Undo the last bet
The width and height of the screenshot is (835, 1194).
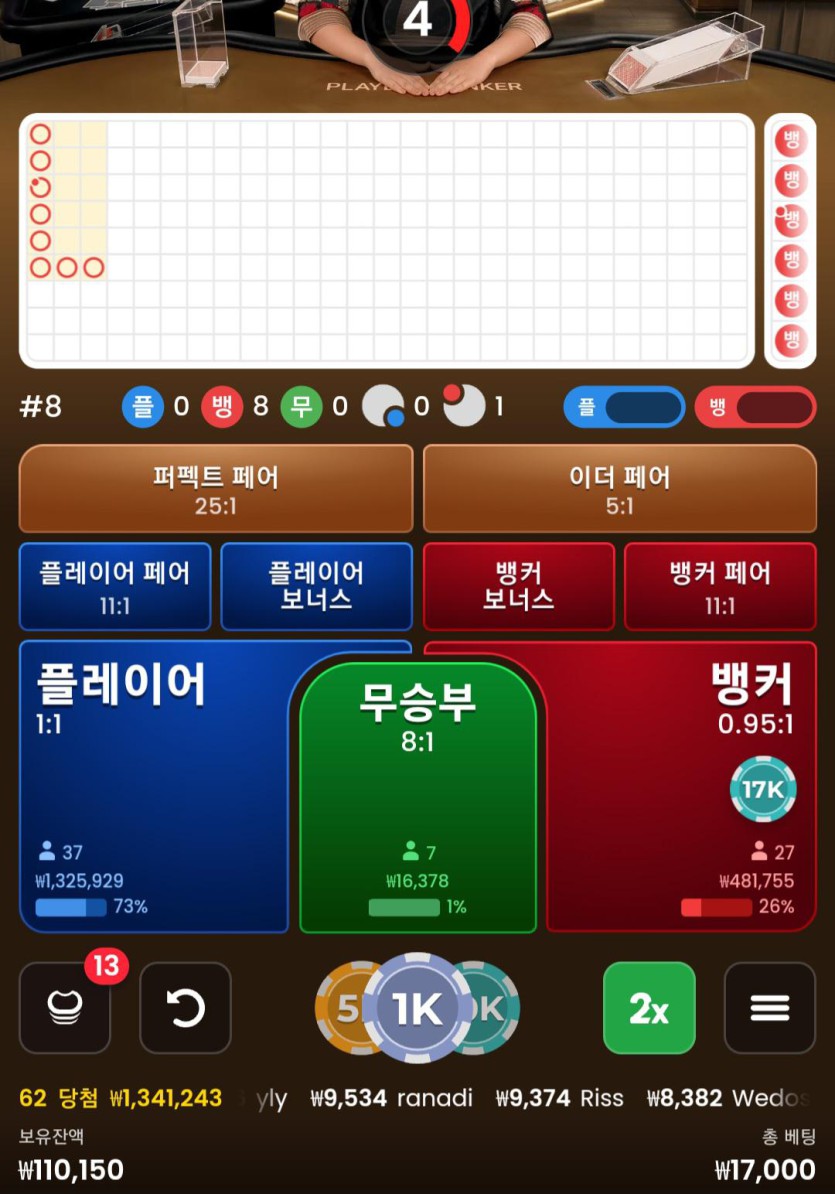[x=185, y=1008]
